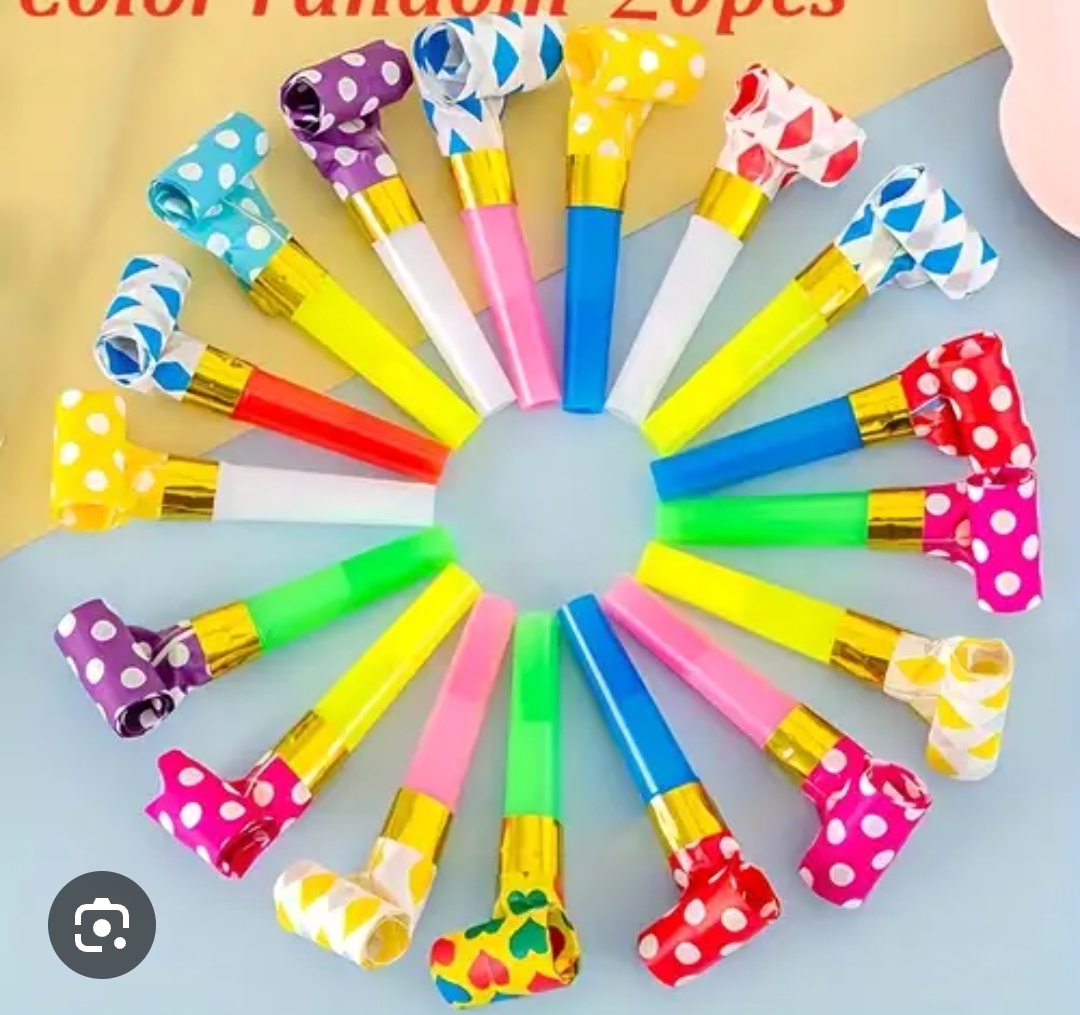Open visual search lens icon

(x=102, y=924)
